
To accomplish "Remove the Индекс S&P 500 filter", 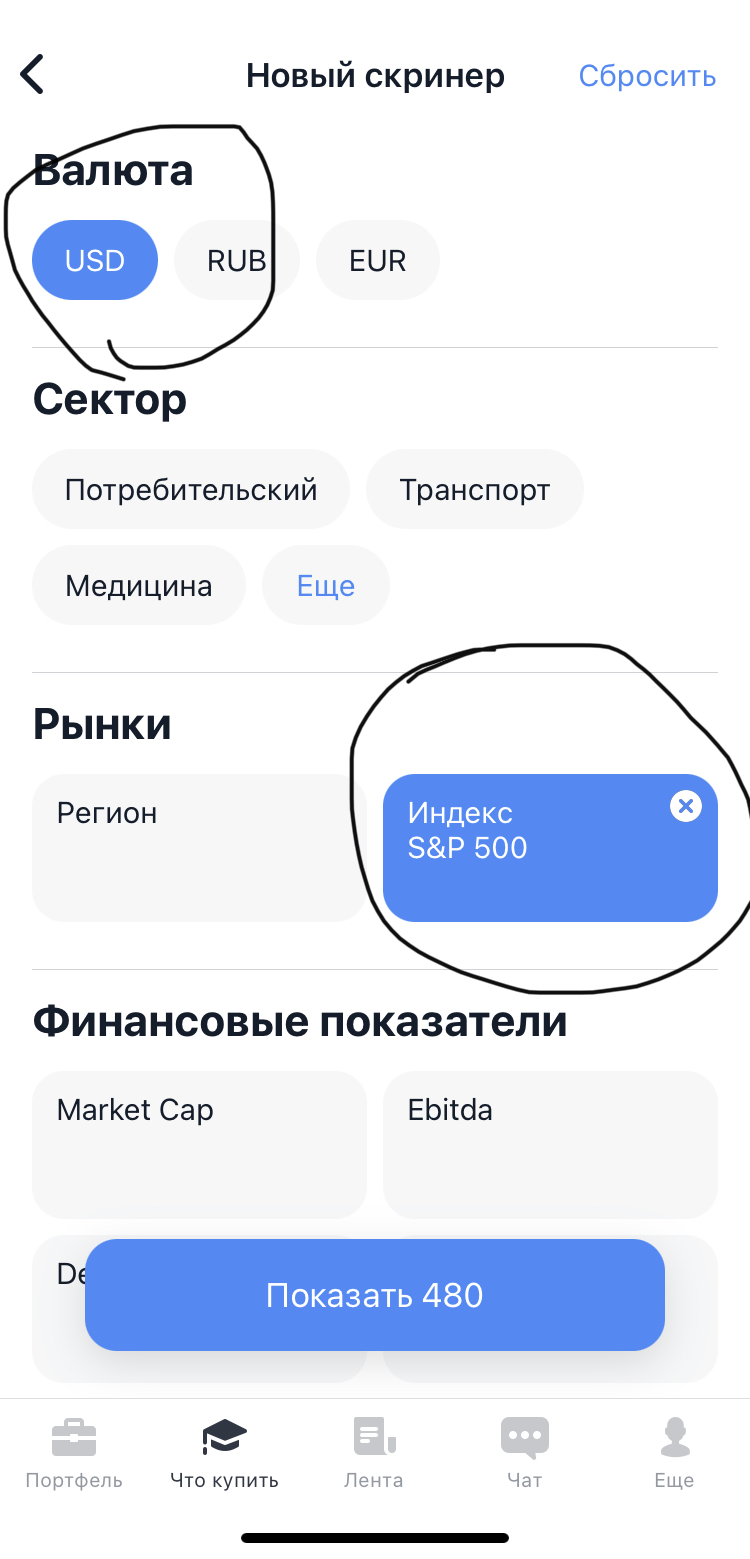I will point(685,806).
